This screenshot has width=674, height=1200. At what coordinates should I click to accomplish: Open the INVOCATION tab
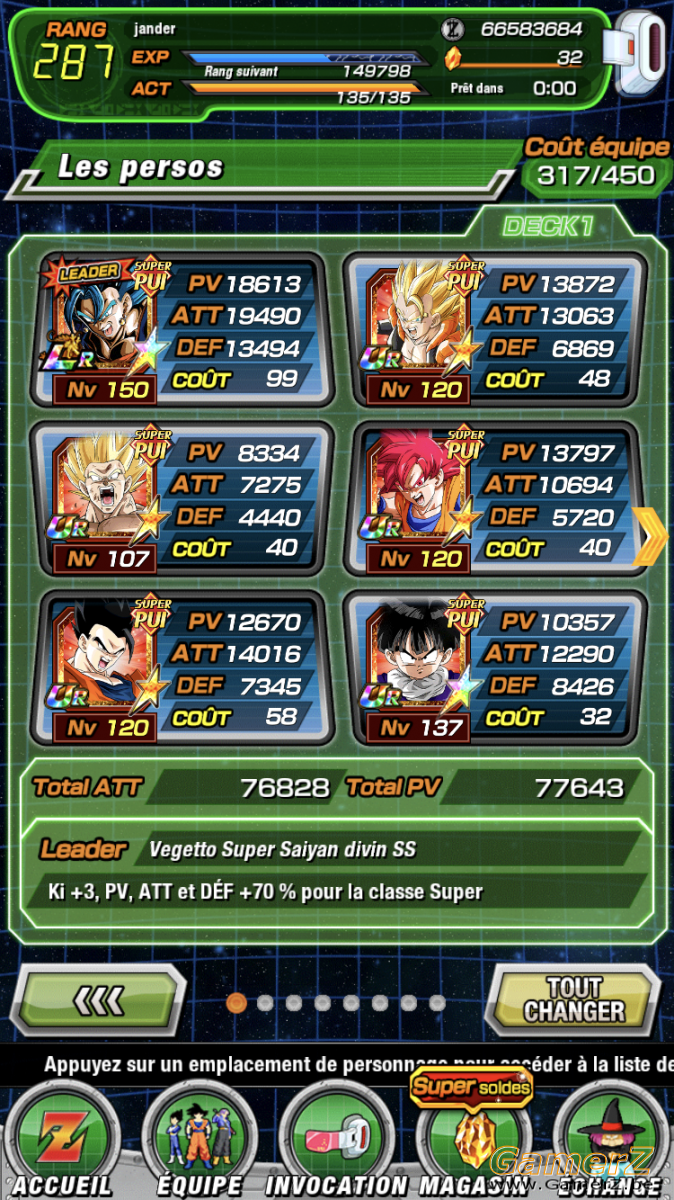point(336,1140)
